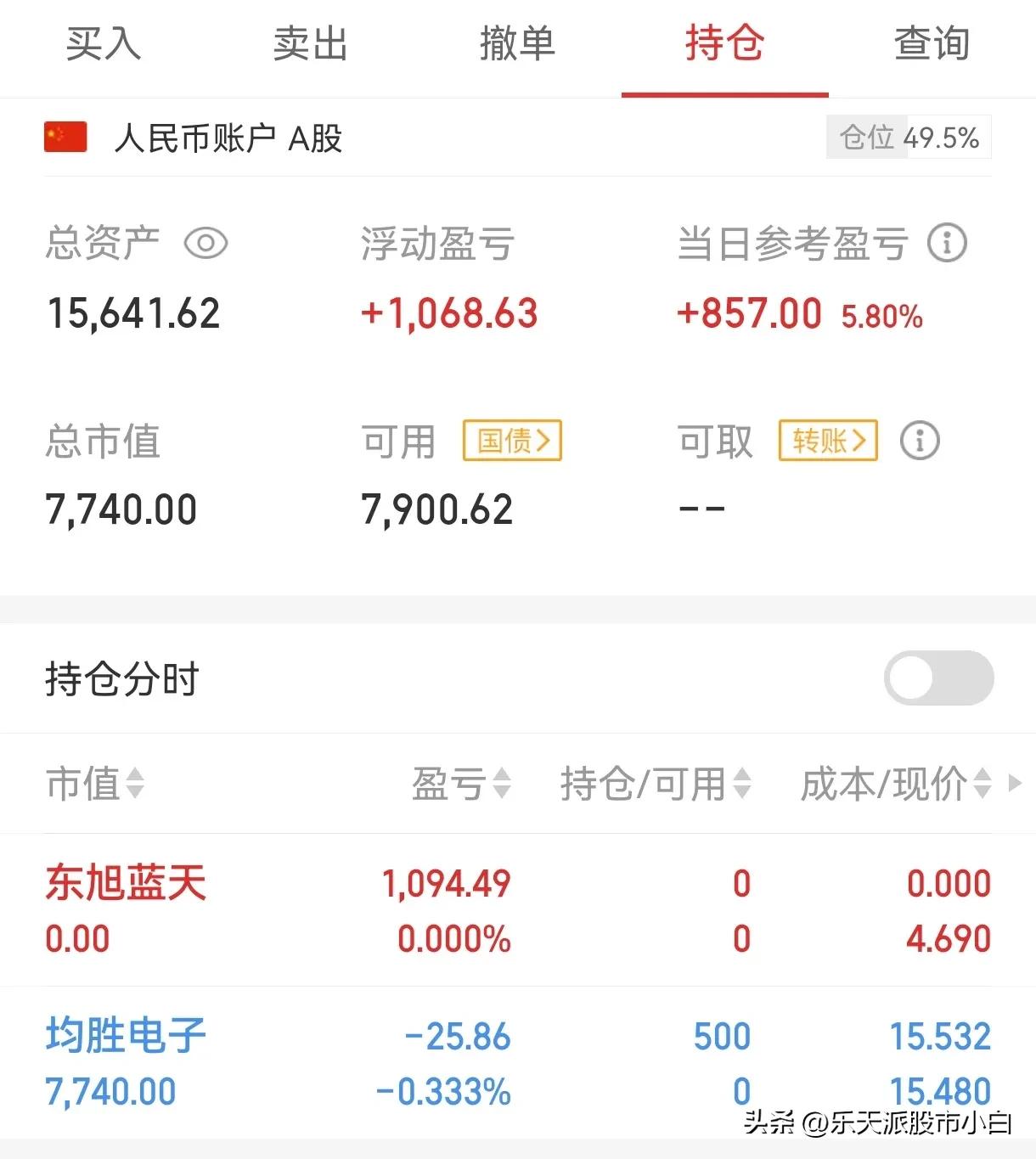
Task: Open the 国债 button
Action: point(512,441)
